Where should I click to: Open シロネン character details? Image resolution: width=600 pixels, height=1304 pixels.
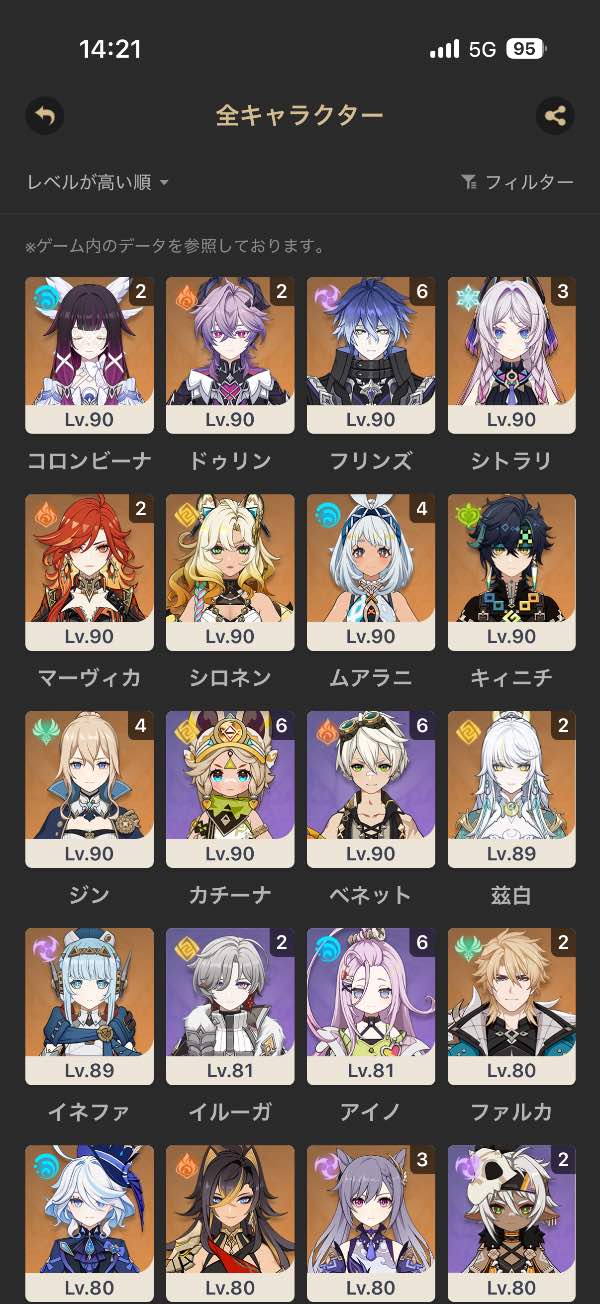point(230,572)
